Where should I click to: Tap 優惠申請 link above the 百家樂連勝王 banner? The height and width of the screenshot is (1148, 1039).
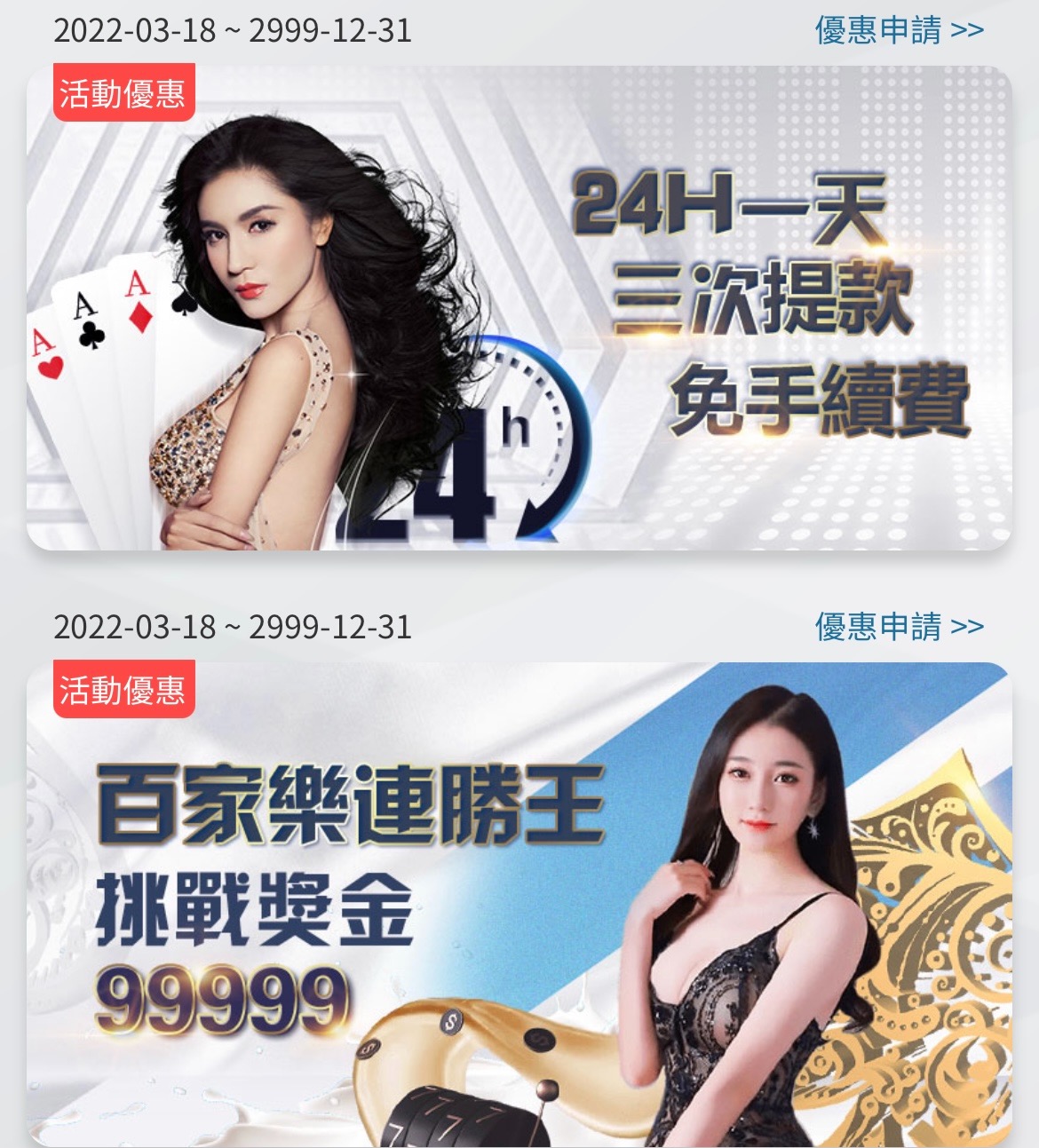pyautogui.click(x=899, y=627)
